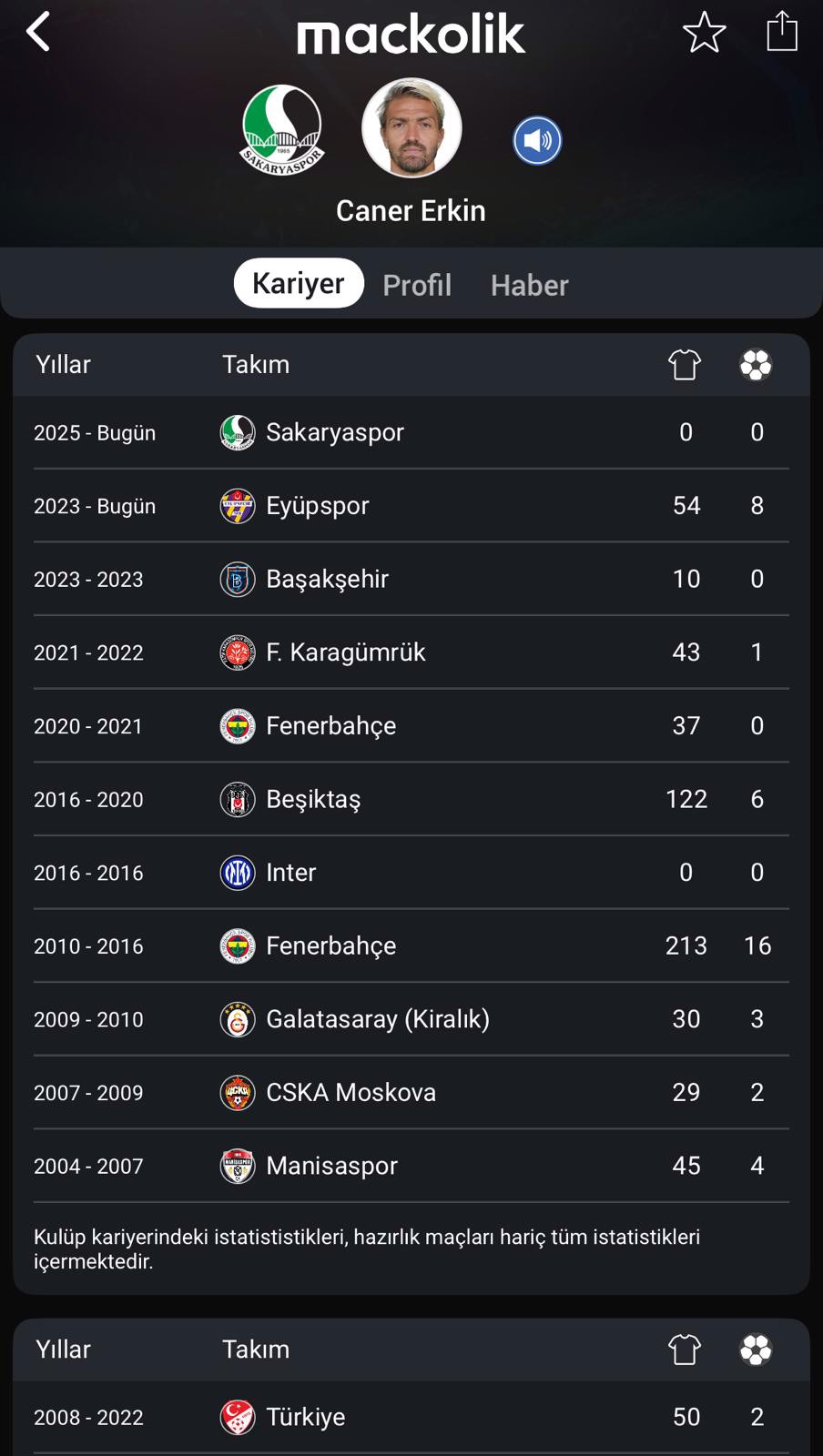Viewport: 823px width, 1456px height.
Task: Open the Galatasaray (Kiralık) row
Action: [411, 1019]
